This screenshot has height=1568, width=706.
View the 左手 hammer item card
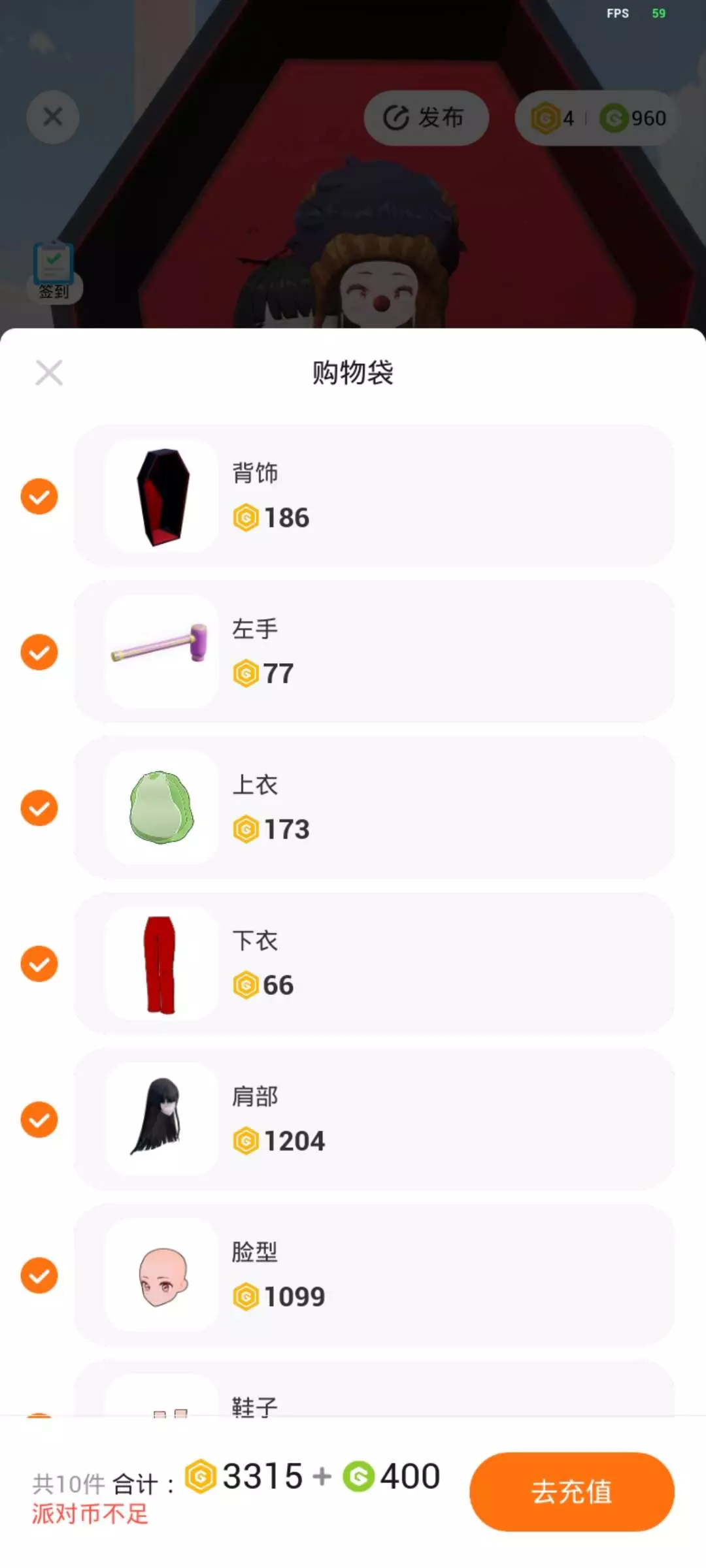pos(374,652)
